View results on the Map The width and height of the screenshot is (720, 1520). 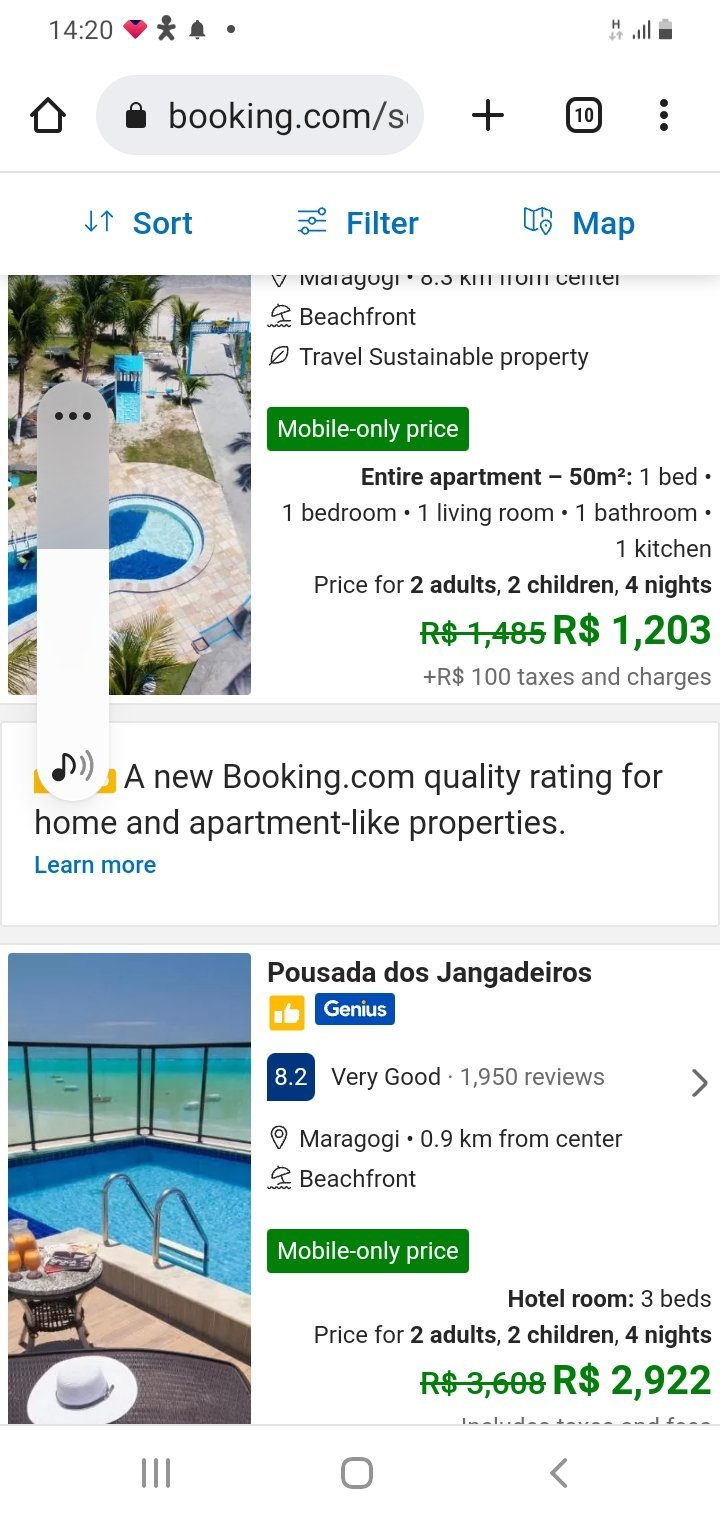pyautogui.click(x=579, y=223)
